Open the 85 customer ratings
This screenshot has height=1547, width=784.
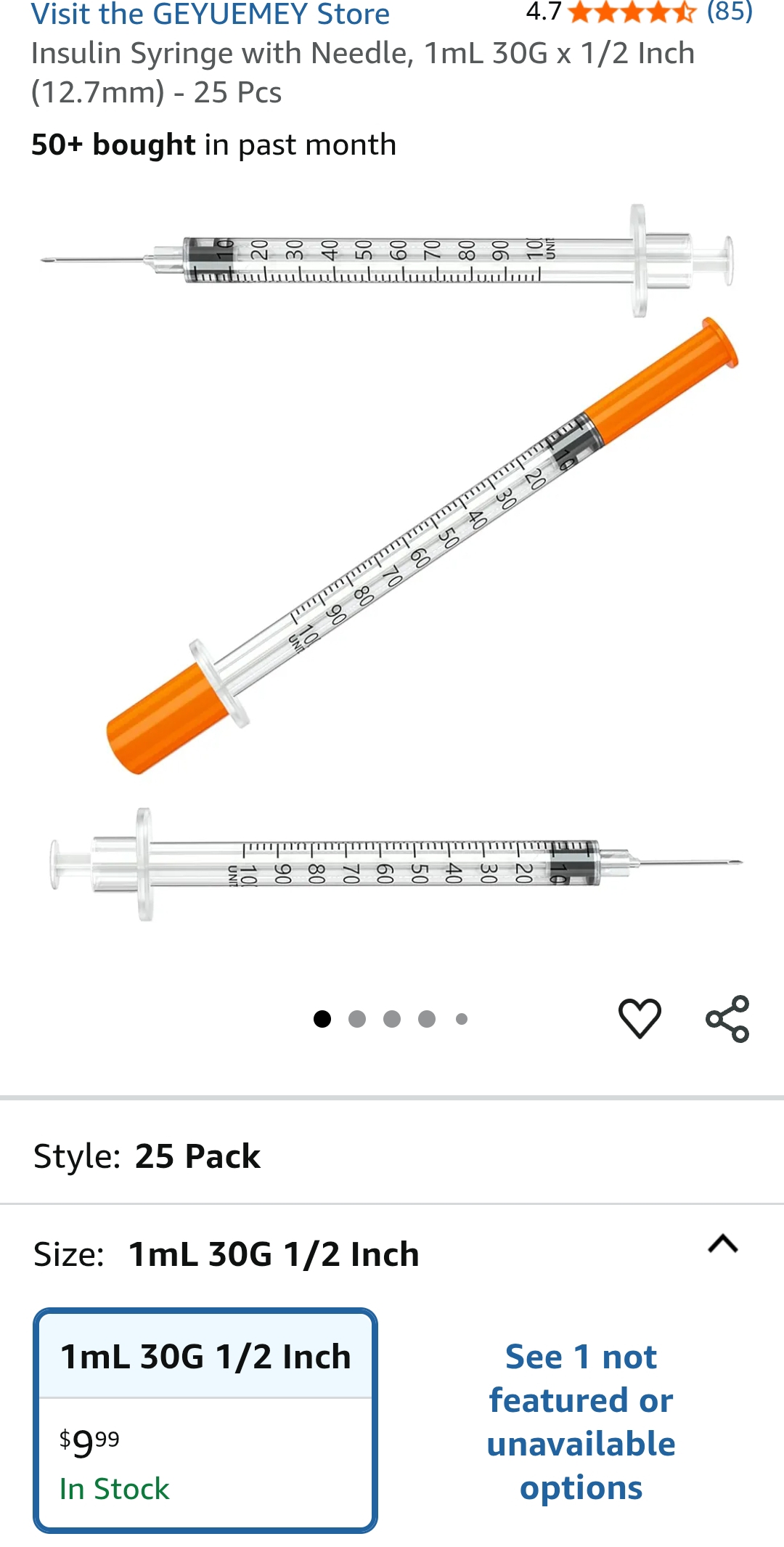tap(727, 12)
